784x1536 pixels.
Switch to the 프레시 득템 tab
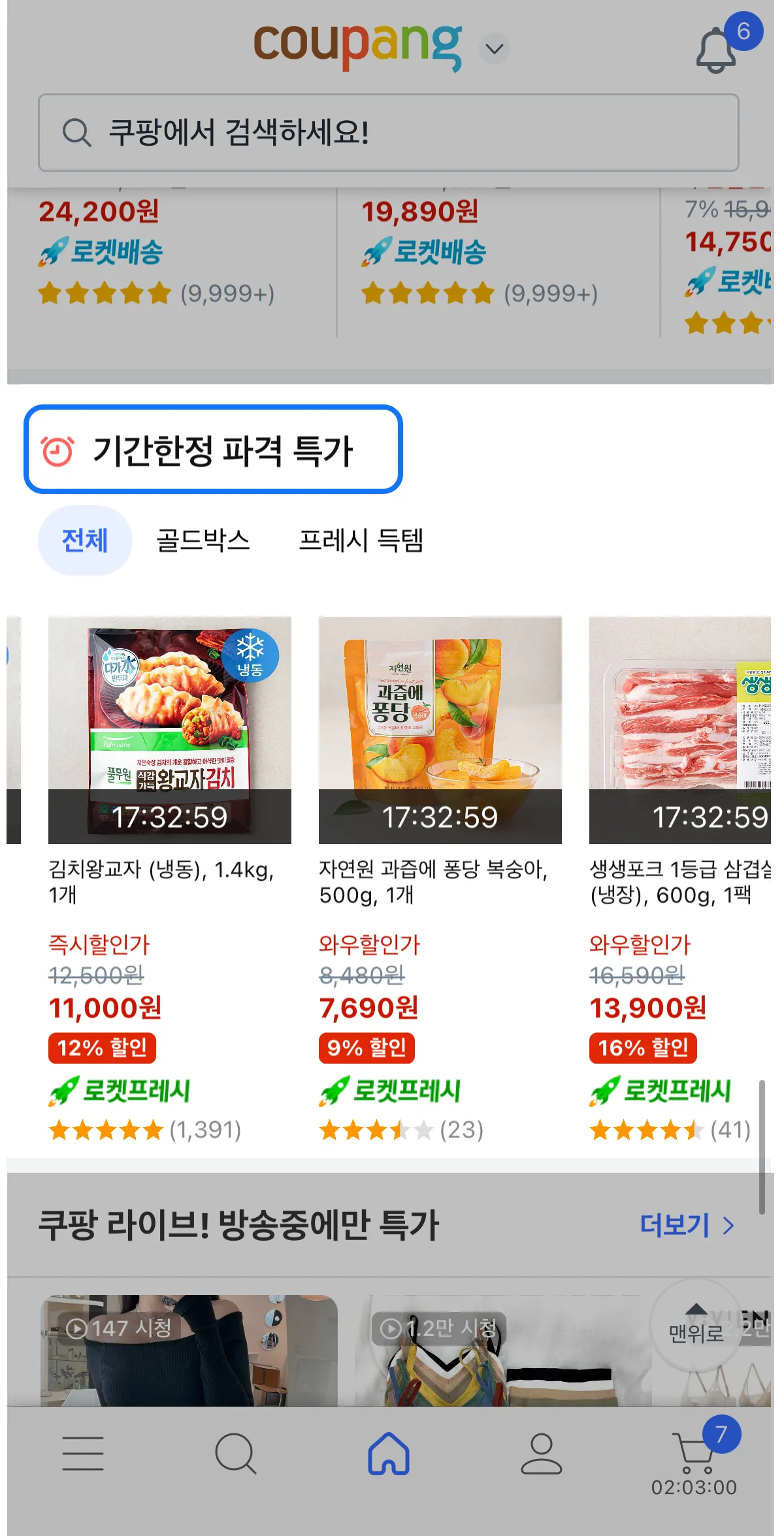click(361, 541)
